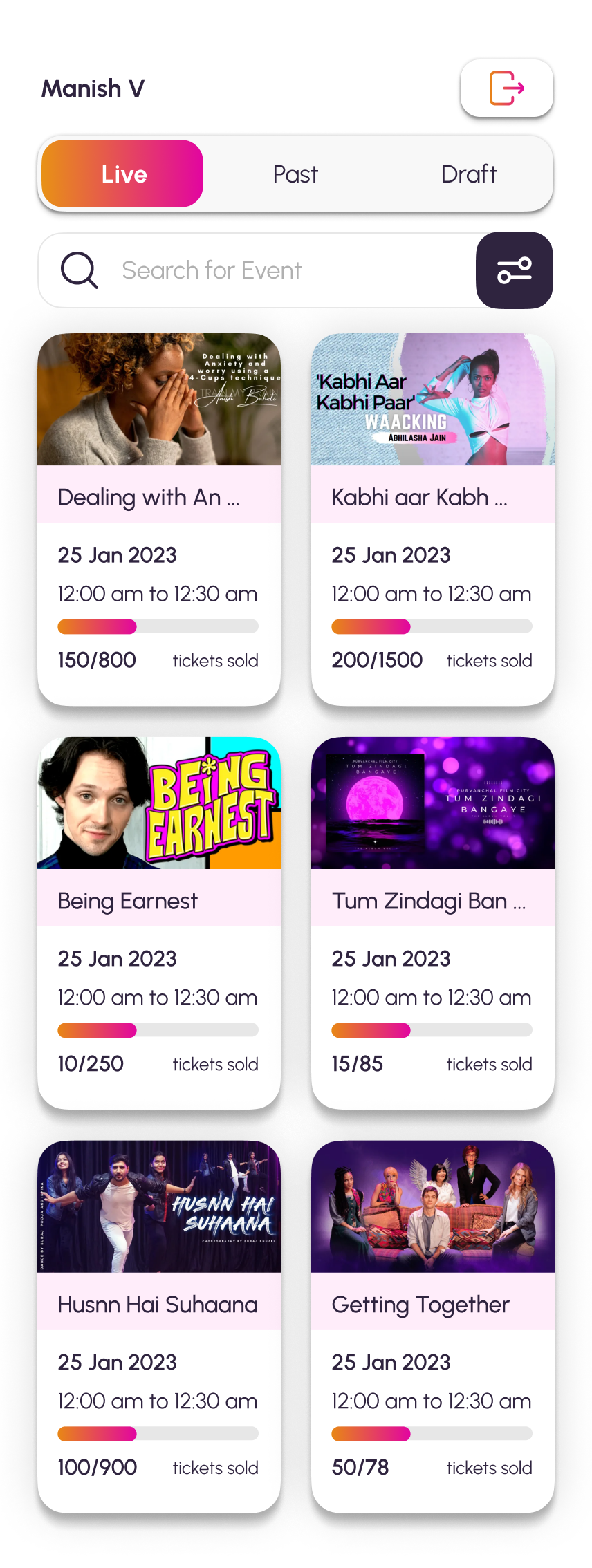Open the Kabhi aar Kabh... event card
This screenshot has width=592, height=1568.
click(433, 519)
